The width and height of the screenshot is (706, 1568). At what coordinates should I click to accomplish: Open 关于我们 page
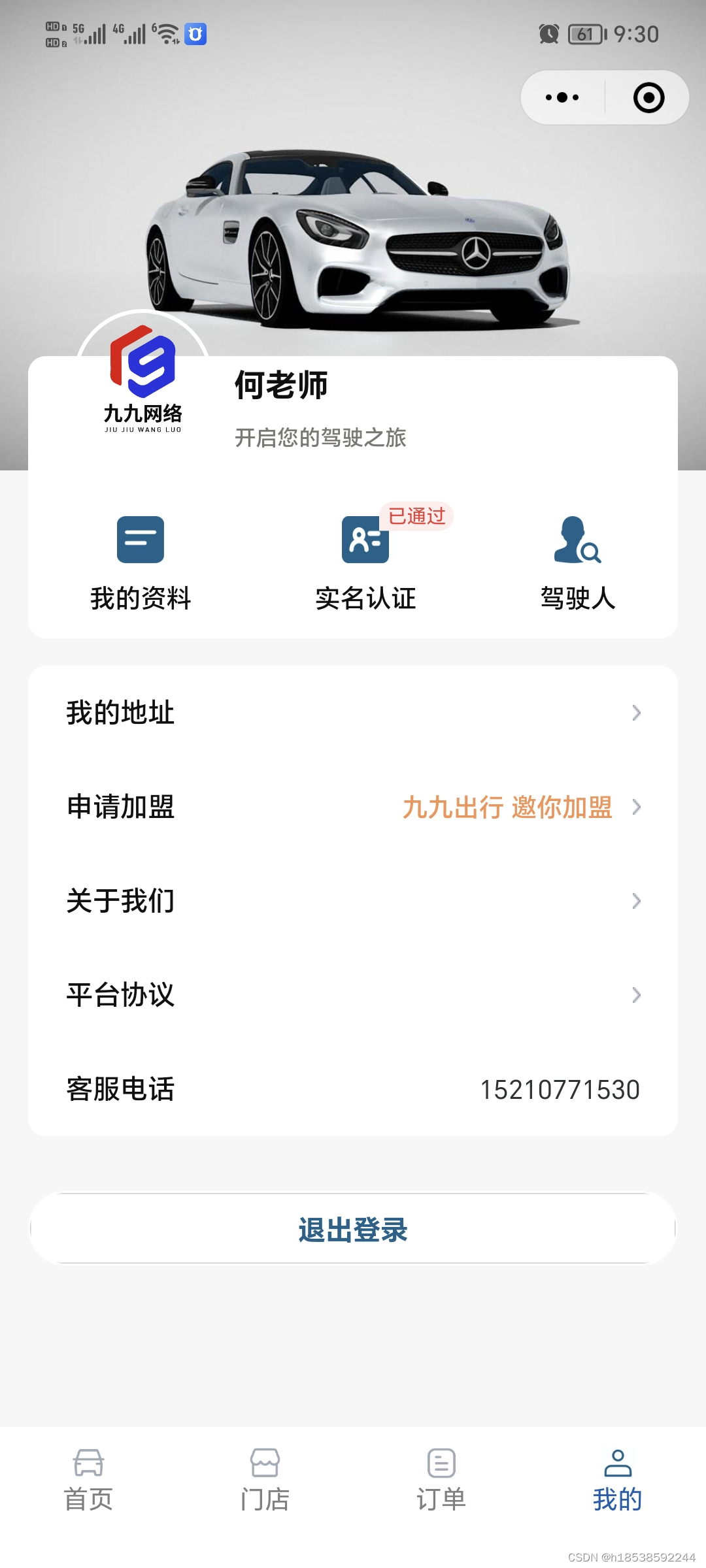pyautogui.click(x=353, y=901)
